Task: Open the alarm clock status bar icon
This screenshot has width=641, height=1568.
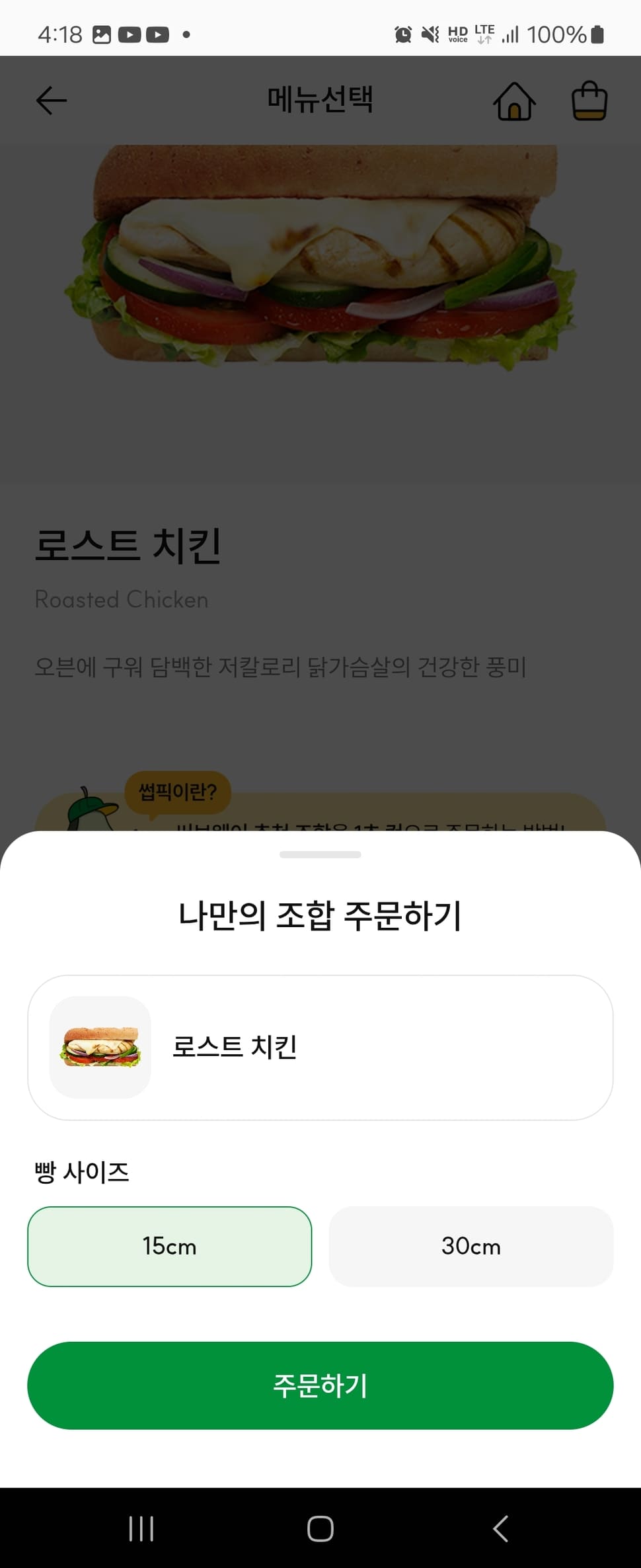Action: pyautogui.click(x=402, y=33)
